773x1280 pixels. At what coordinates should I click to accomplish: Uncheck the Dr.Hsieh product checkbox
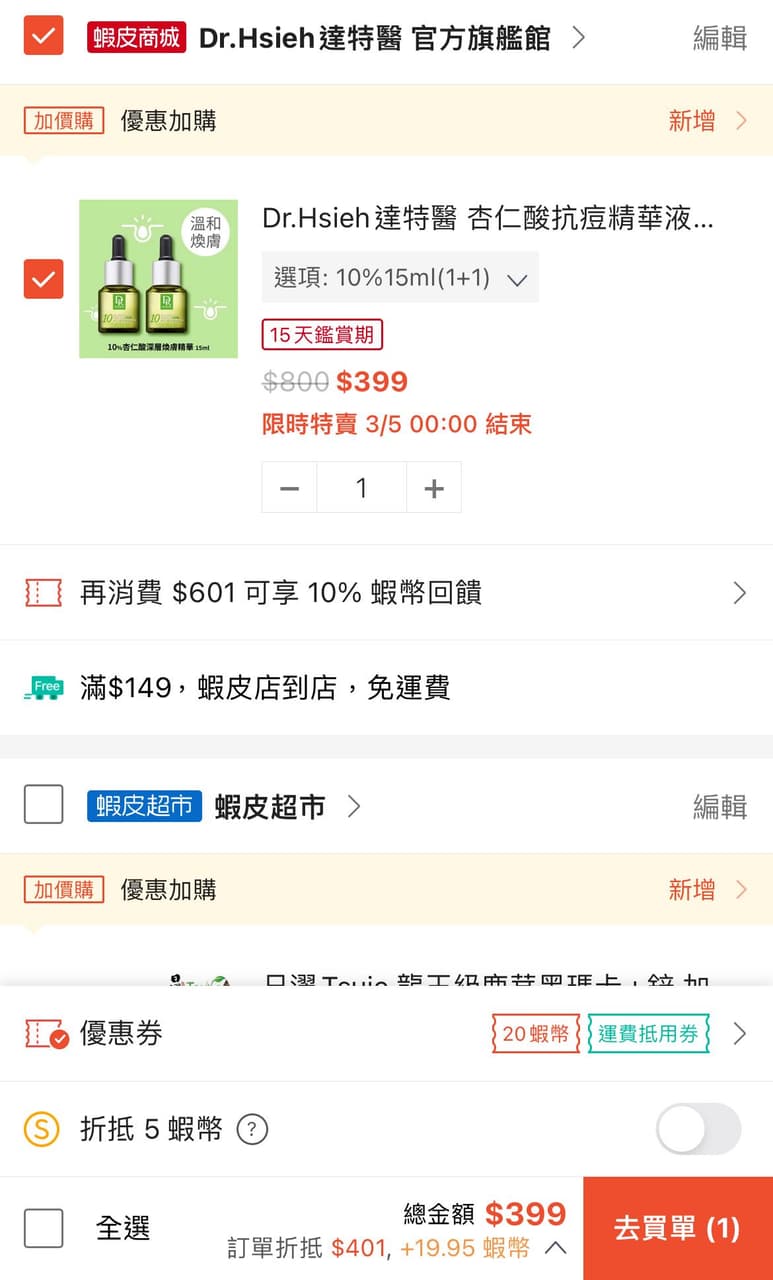[x=43, y=279]
